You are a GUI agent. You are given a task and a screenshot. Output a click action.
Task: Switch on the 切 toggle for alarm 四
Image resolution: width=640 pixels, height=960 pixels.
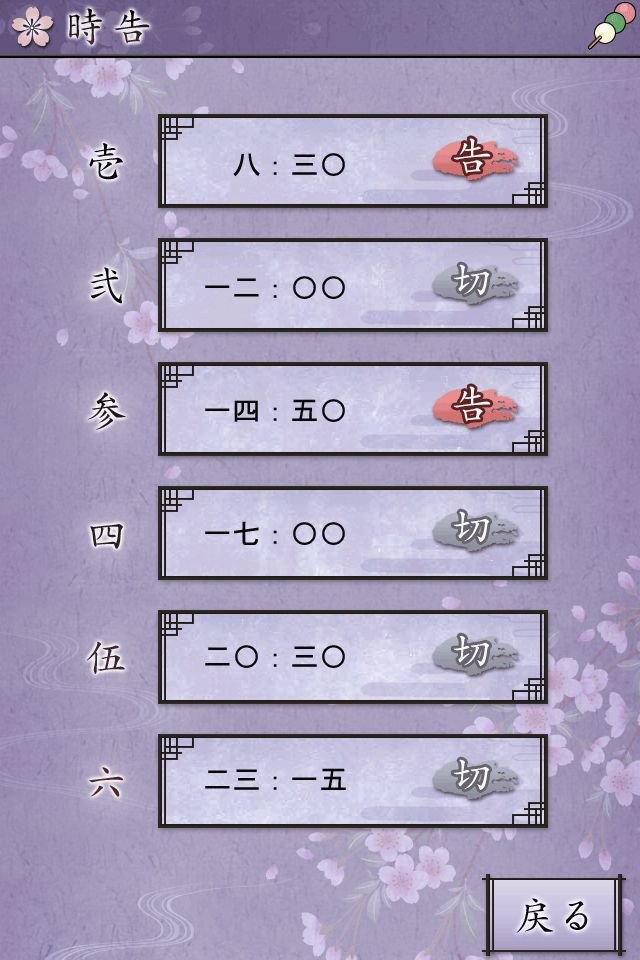[x=474, y=532]
